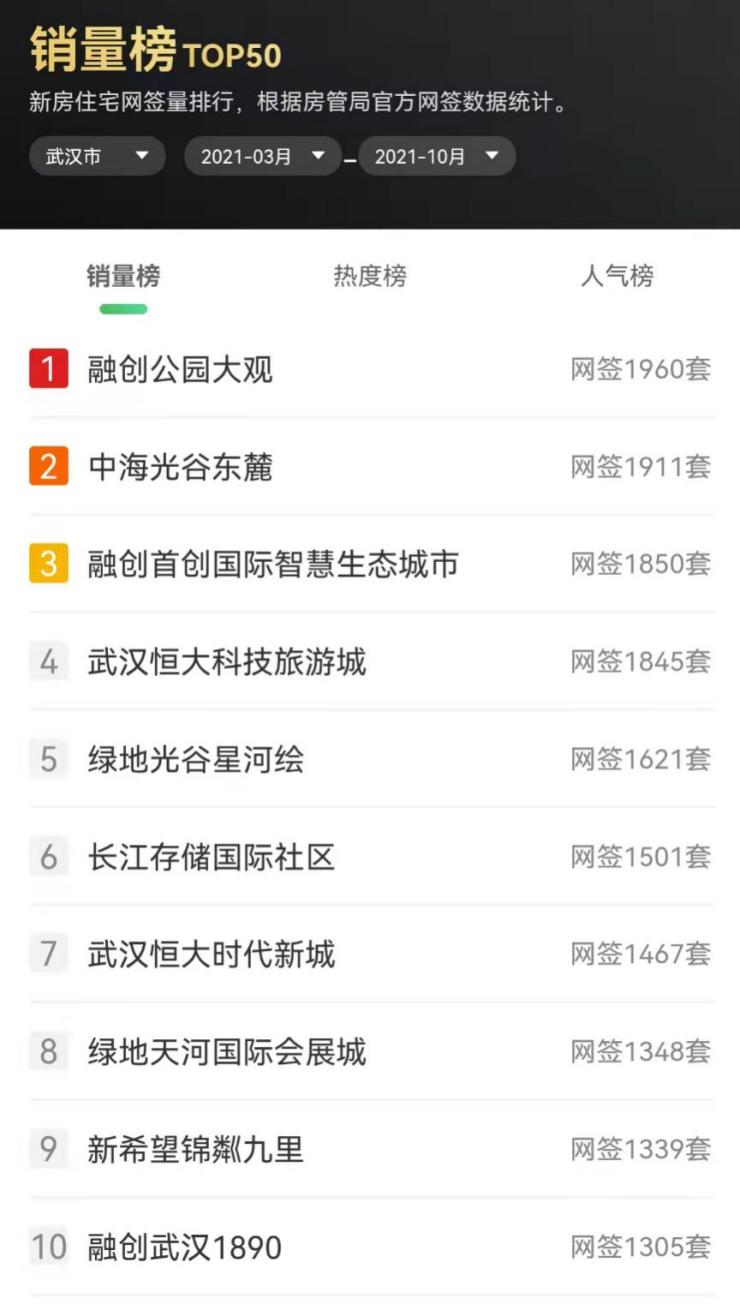Change the start month 2021-03月

coord(262,156)
